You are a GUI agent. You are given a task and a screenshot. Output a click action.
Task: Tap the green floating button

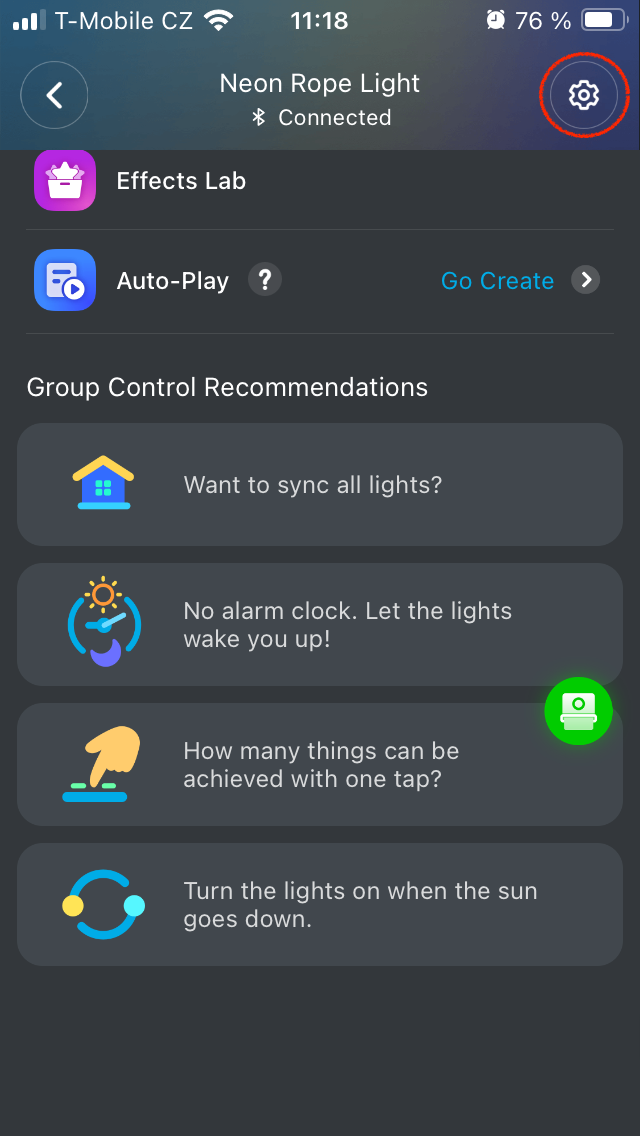(578, 711)
